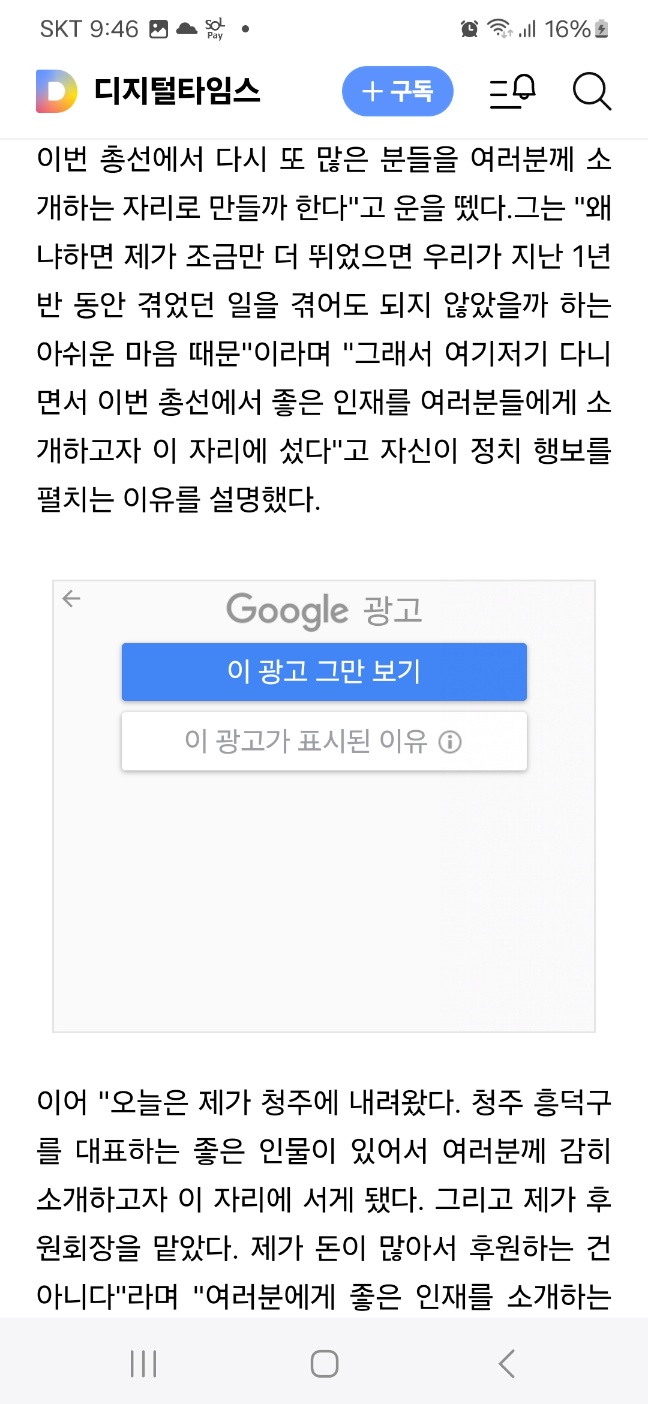This screenshot has width=648, height=1404.
Task: Select 이 광고 그만 보기
Action: point(324,671)
